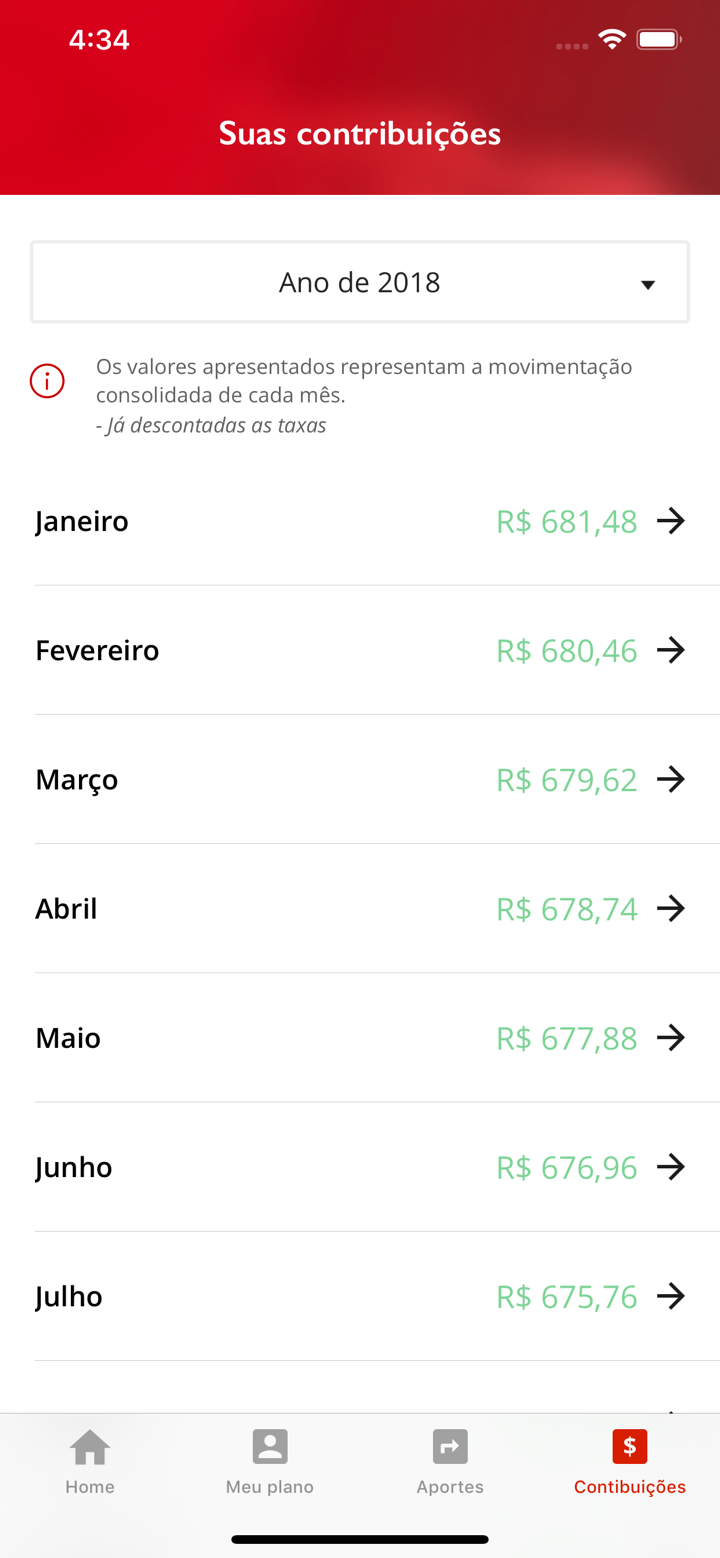Open Janeiro details via its arrow icon

[x=673, y=520]
